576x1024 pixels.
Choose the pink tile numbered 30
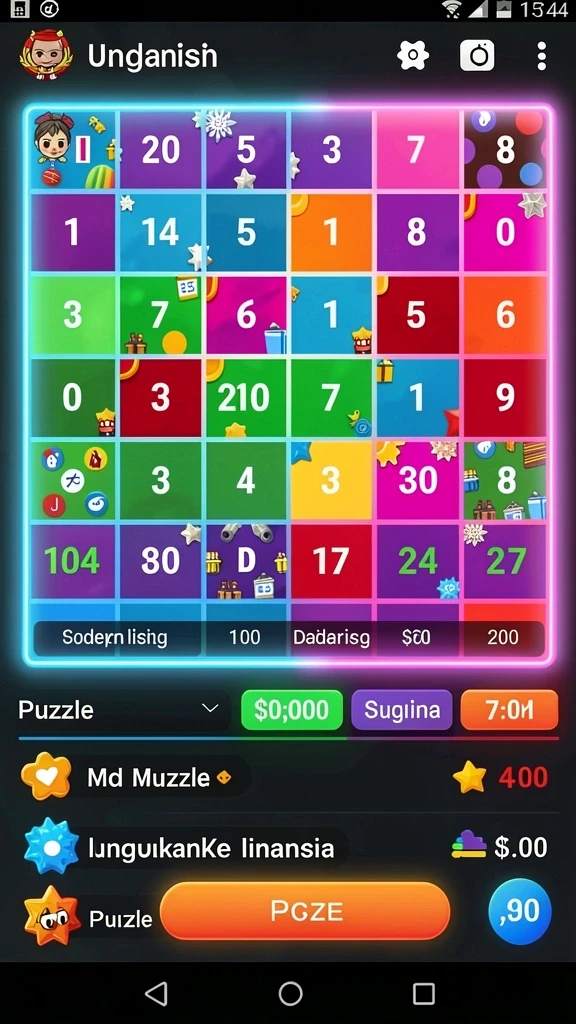(x=417, y=480)
